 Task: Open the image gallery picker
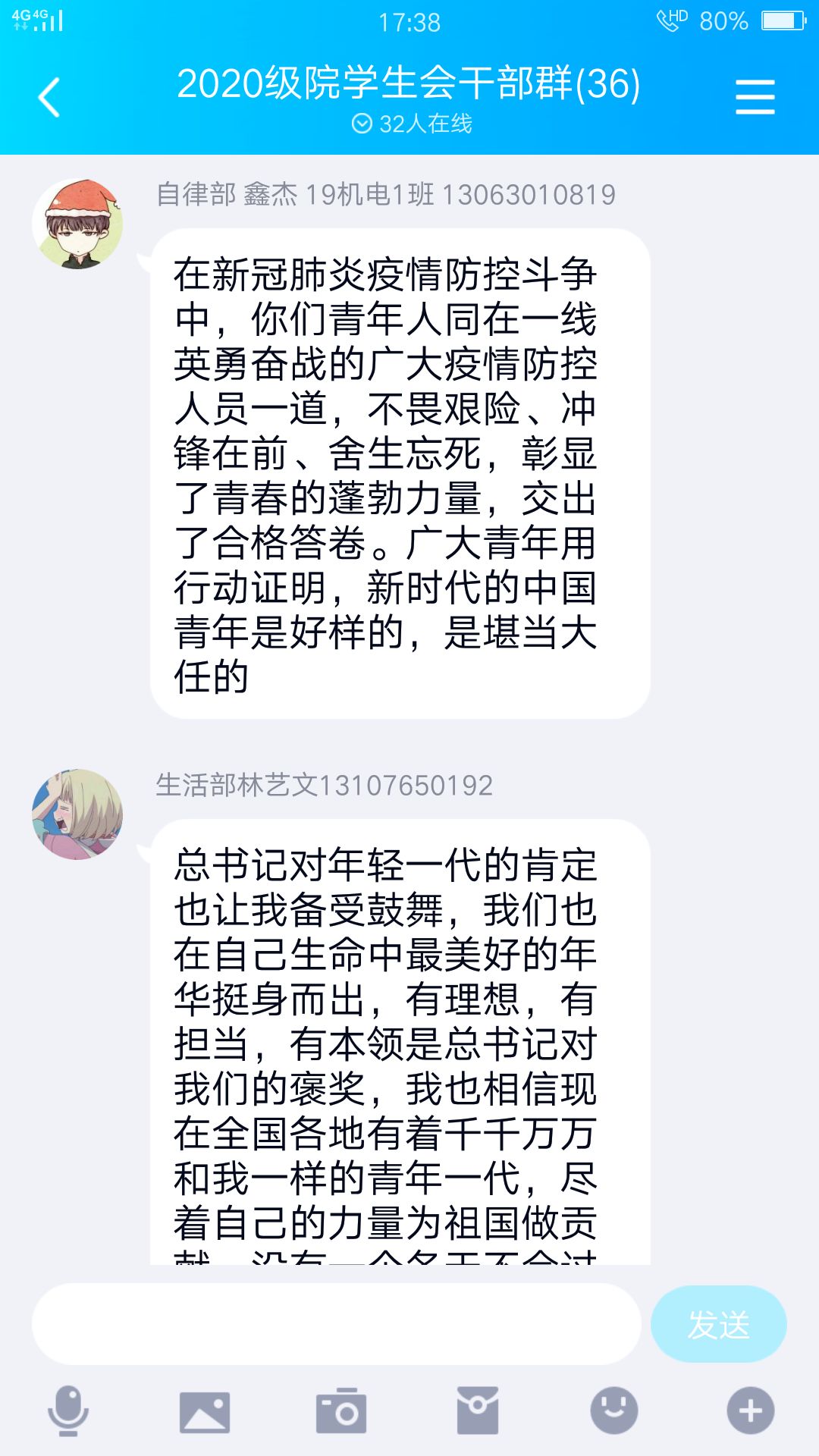[205, 1410]
